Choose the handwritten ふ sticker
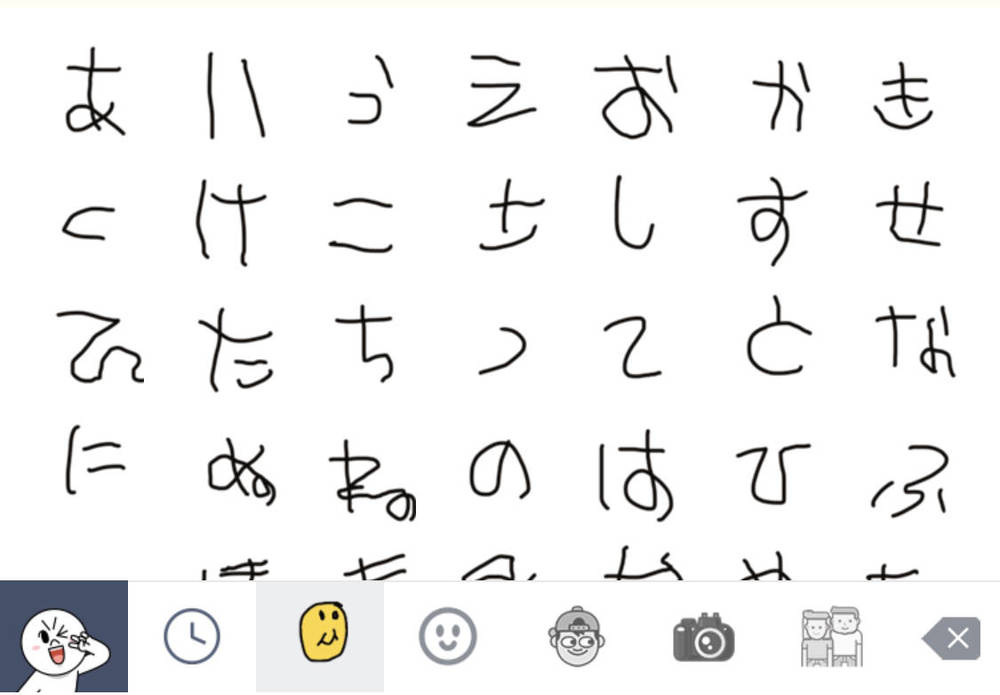Viewport: 1000px width, 695px height. (905, 480)
